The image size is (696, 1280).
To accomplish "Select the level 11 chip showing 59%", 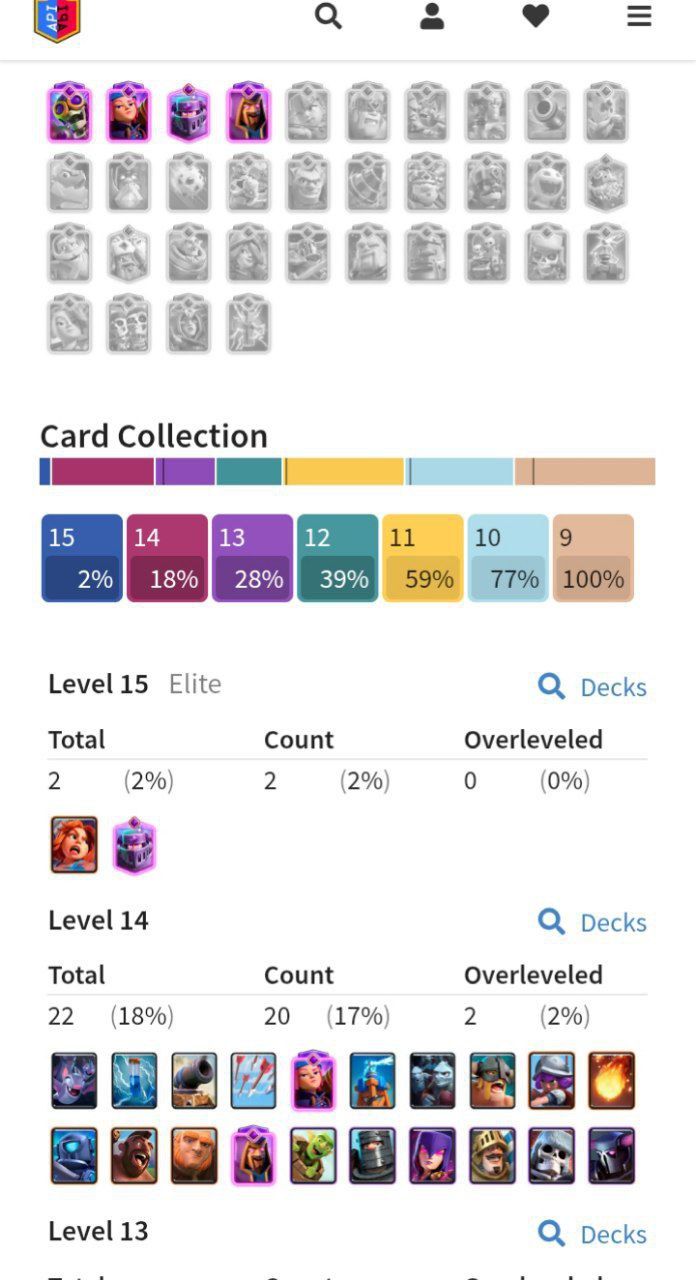I will (x=423, y=558).
